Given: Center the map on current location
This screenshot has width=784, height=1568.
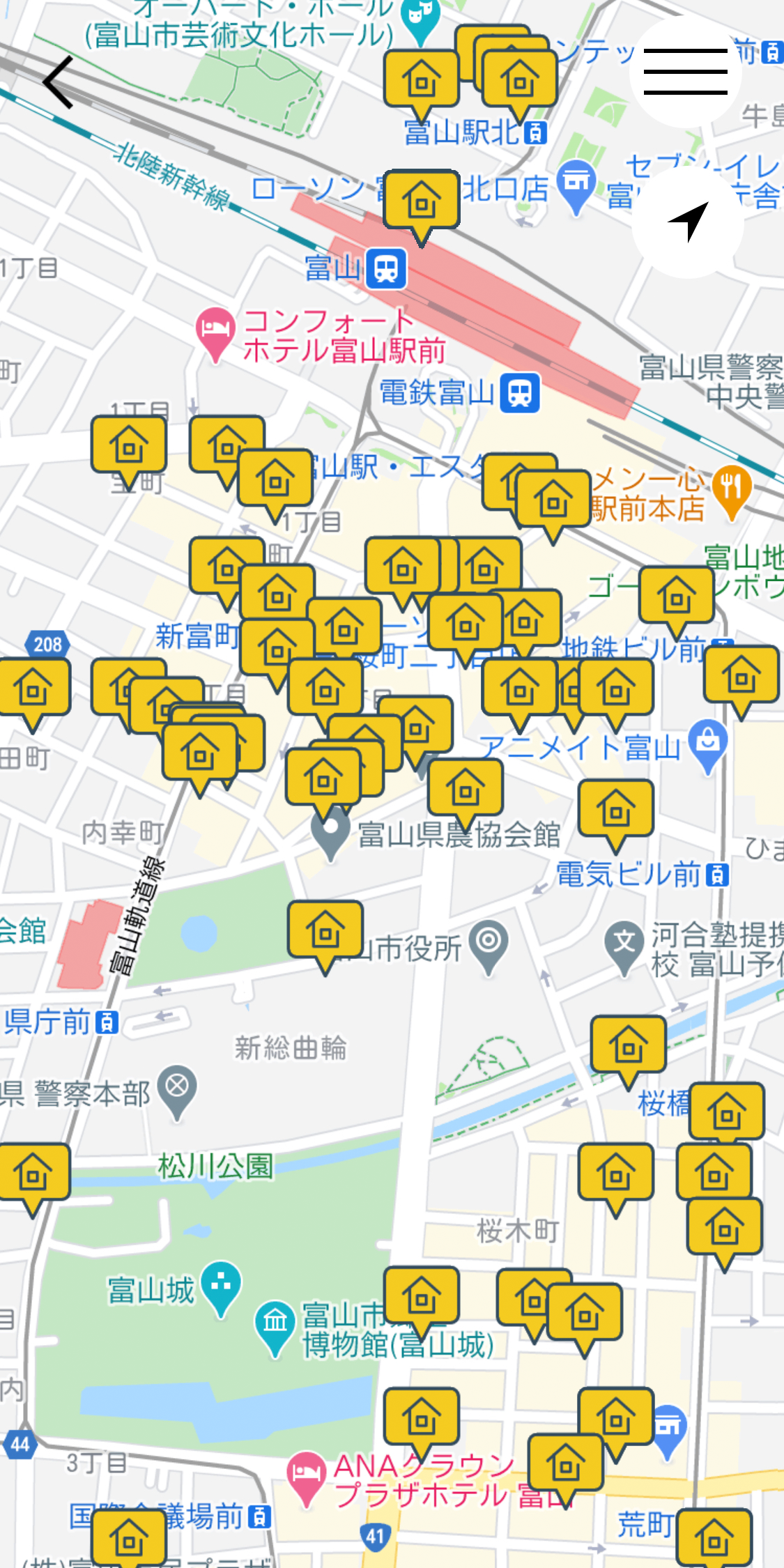Looking at the screenshot, I should click(687, 222).
